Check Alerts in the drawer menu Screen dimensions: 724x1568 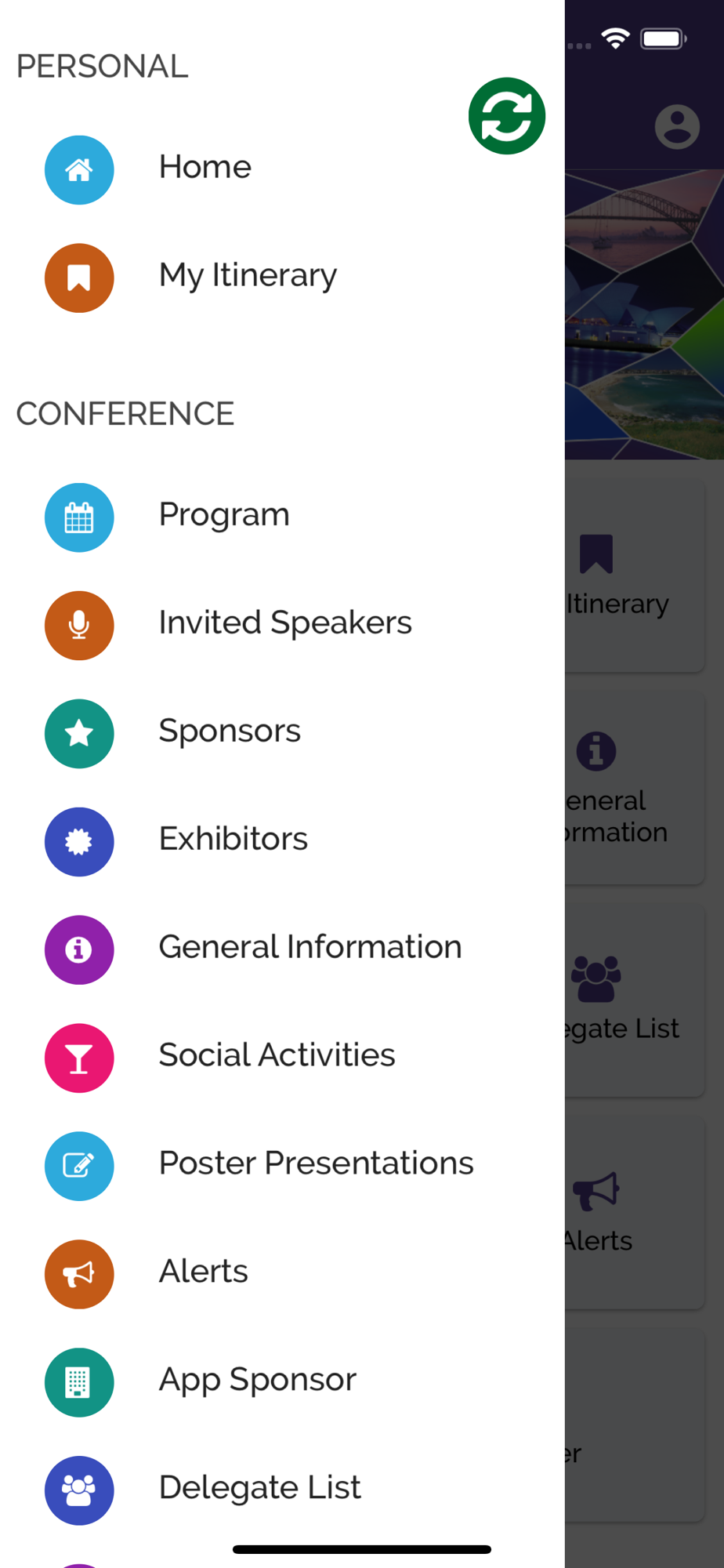pos(203,1272)
